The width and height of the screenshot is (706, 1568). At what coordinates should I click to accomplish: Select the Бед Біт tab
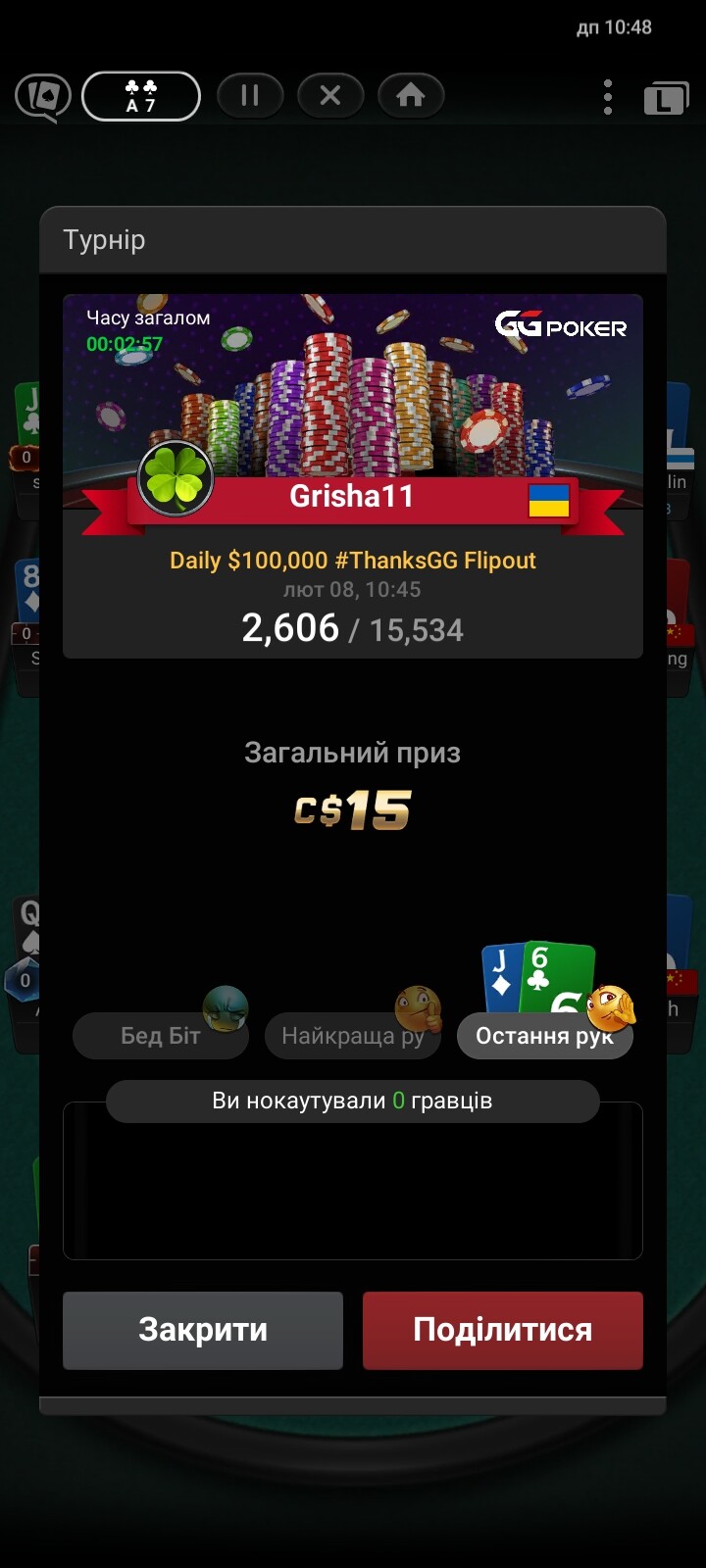coord(160,1036)
